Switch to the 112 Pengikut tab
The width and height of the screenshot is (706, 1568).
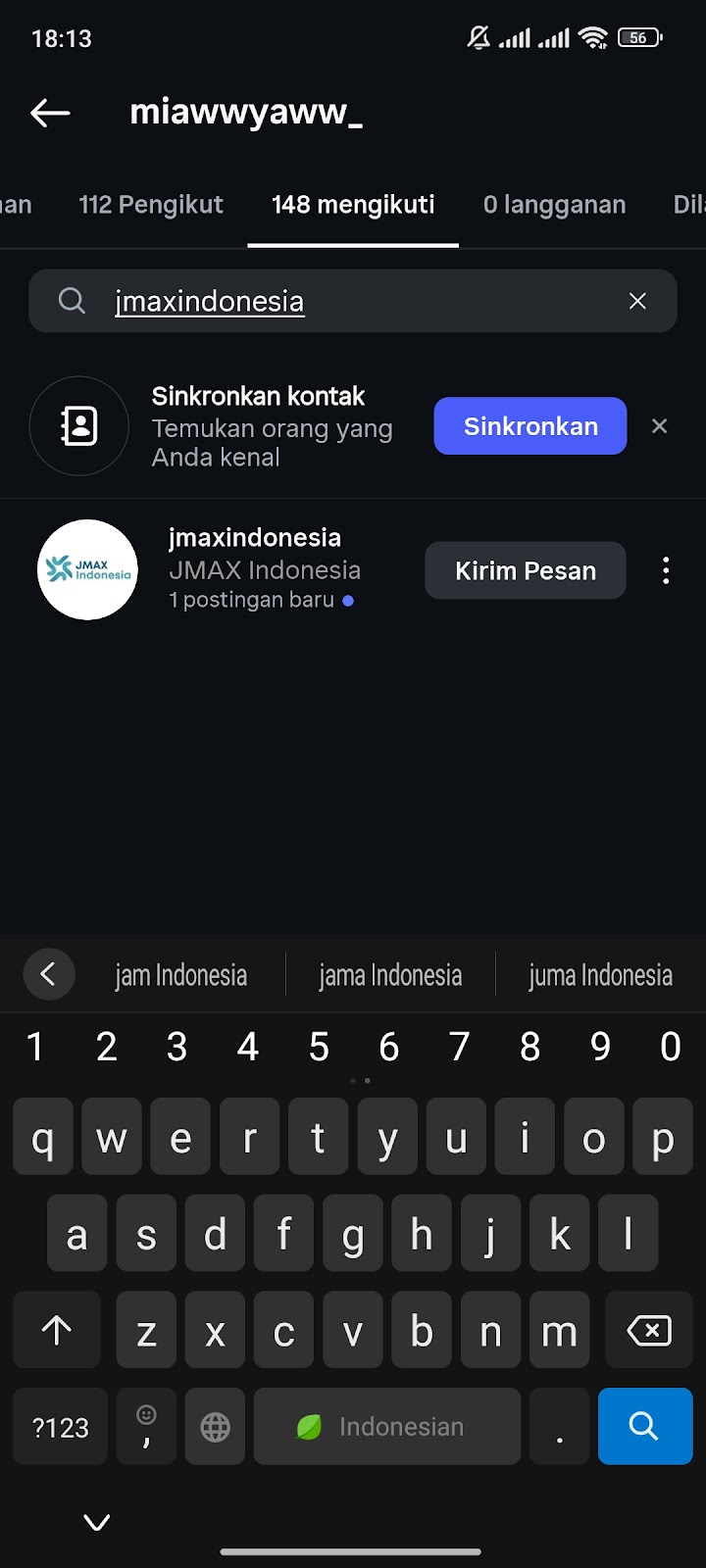tap(151, 205)
